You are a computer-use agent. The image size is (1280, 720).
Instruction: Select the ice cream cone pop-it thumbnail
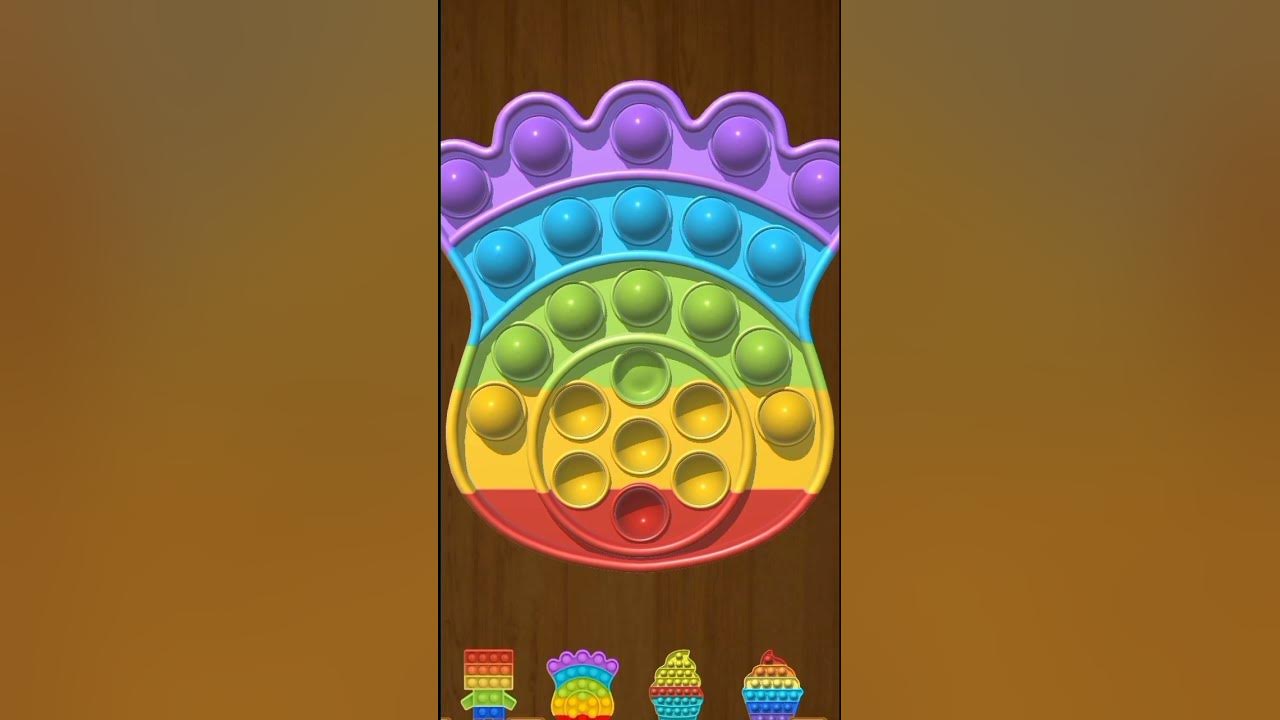click(677, 684)
